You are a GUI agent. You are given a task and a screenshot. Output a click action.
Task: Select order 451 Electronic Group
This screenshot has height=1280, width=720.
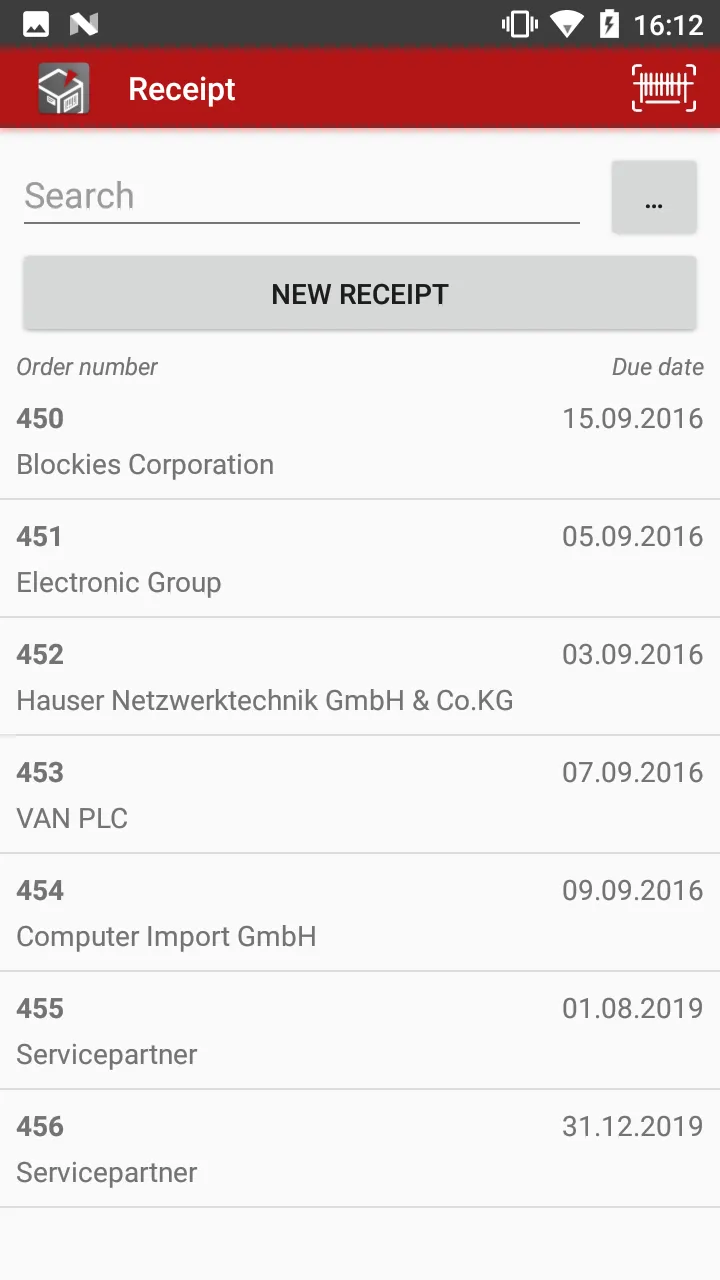(360, 559)
